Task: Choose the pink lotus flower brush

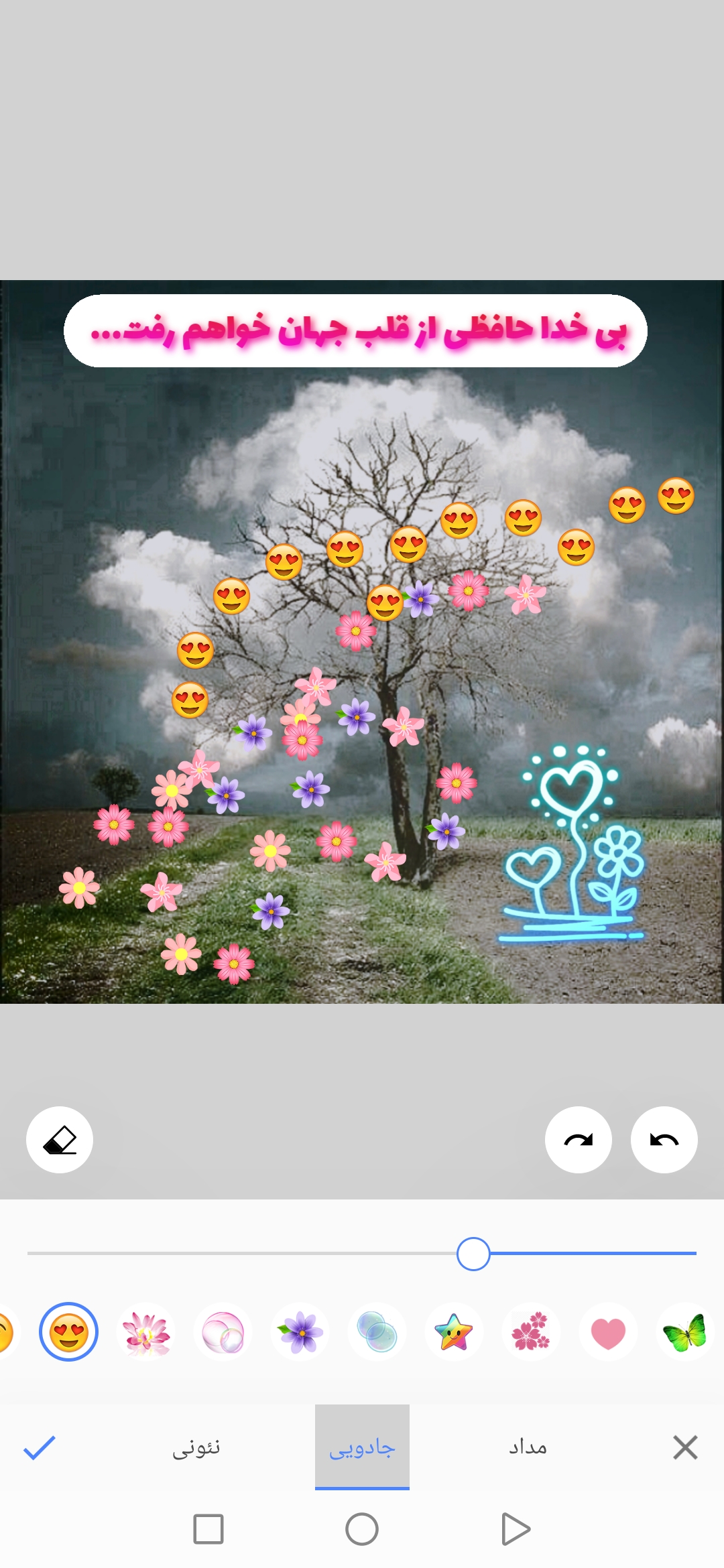Action: click(147, 1332)
